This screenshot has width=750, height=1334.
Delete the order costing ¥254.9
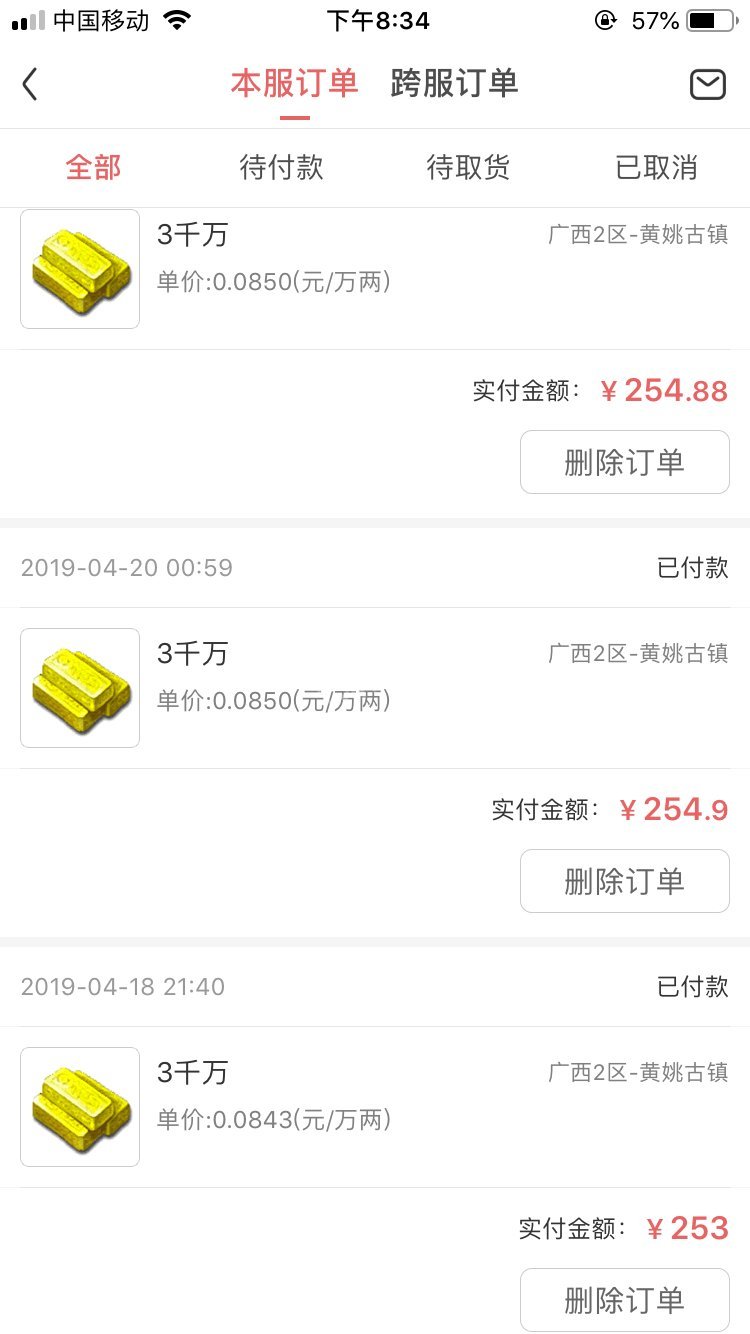tap(625, 881)
